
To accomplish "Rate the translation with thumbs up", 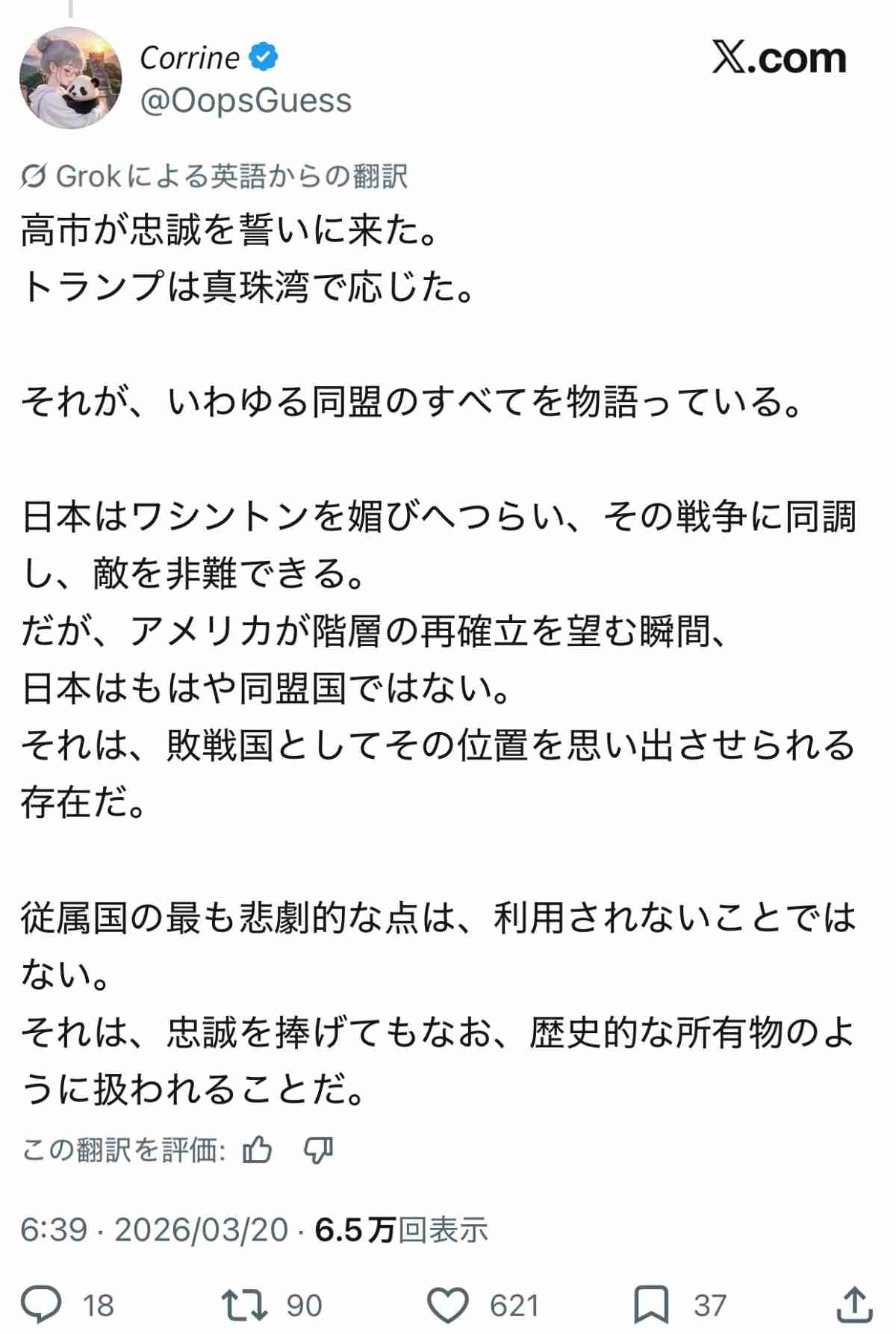I will point(258,1150).
